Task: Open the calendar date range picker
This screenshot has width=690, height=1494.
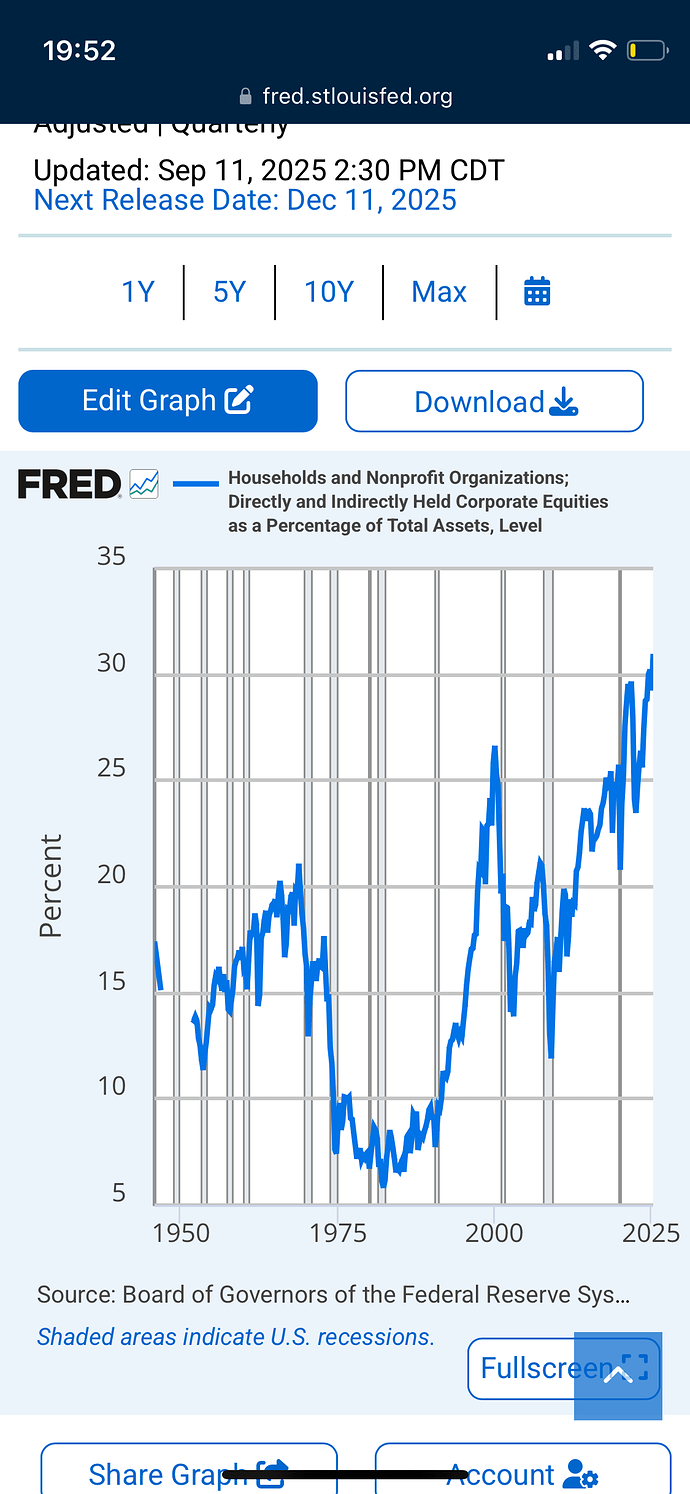Action: coord(537,292)
